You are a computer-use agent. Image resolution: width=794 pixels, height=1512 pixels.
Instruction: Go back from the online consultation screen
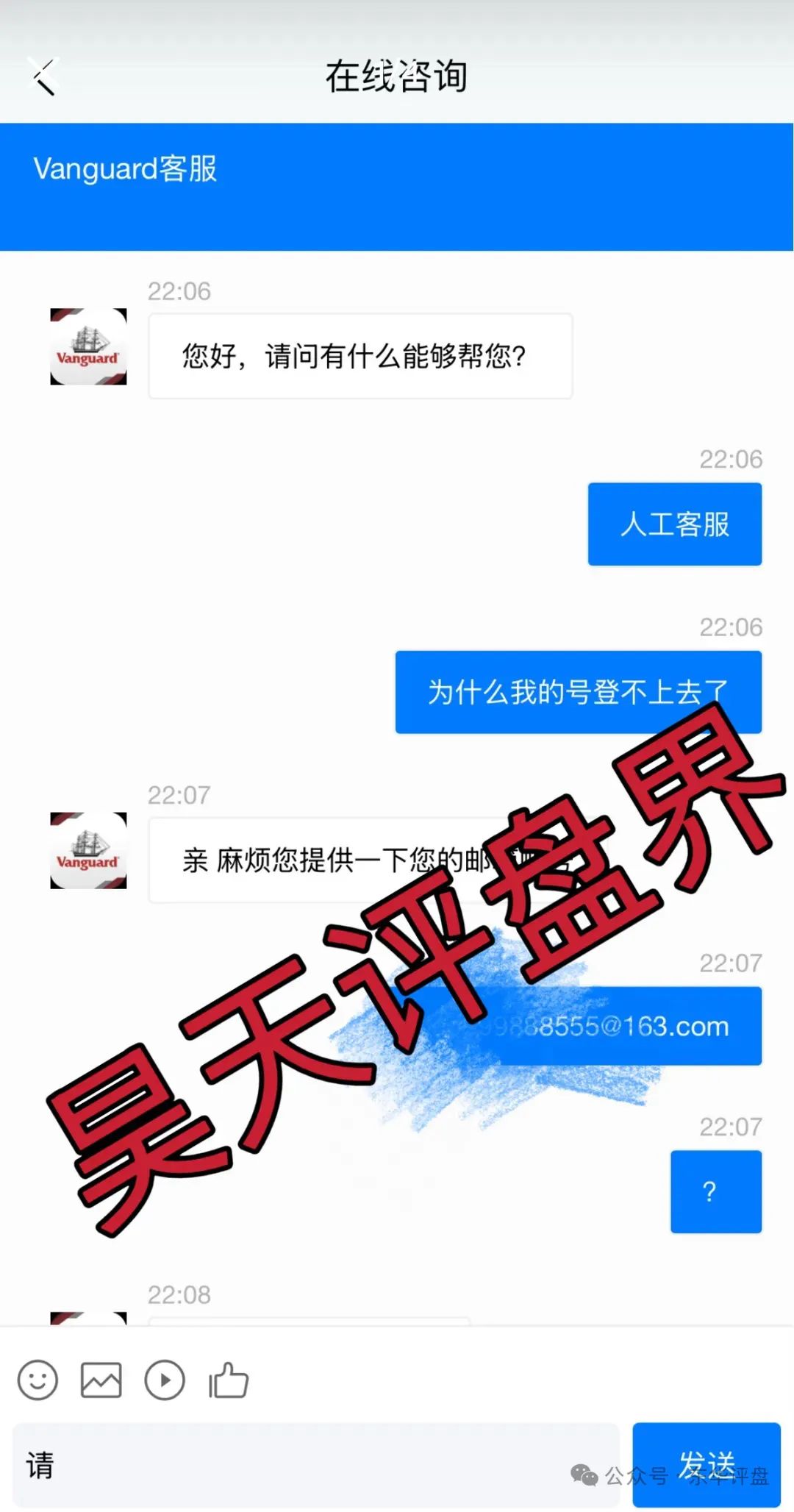click(x=44, y=76)
